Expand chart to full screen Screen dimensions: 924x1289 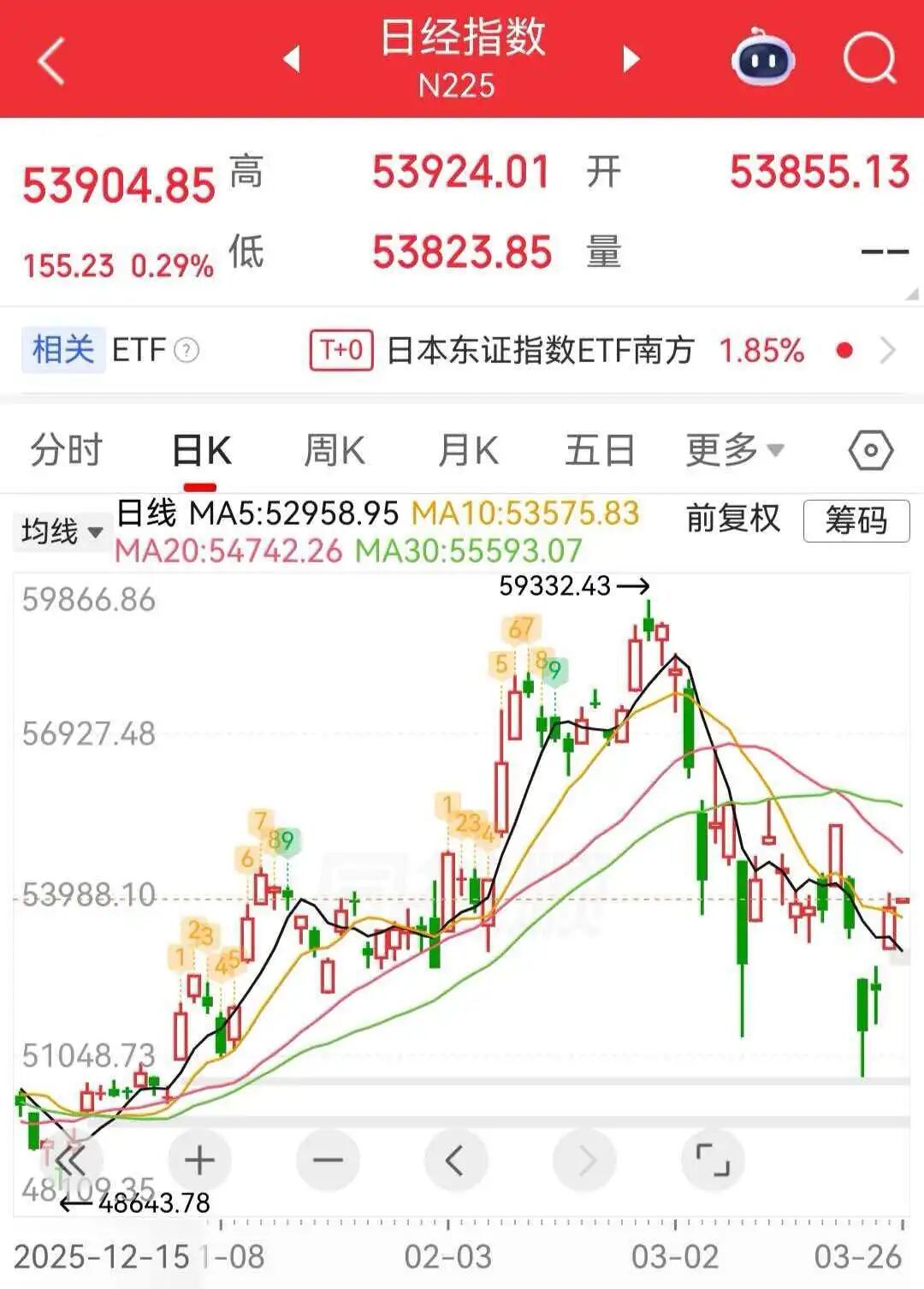pyautogui.click(x=713, y=1161)
